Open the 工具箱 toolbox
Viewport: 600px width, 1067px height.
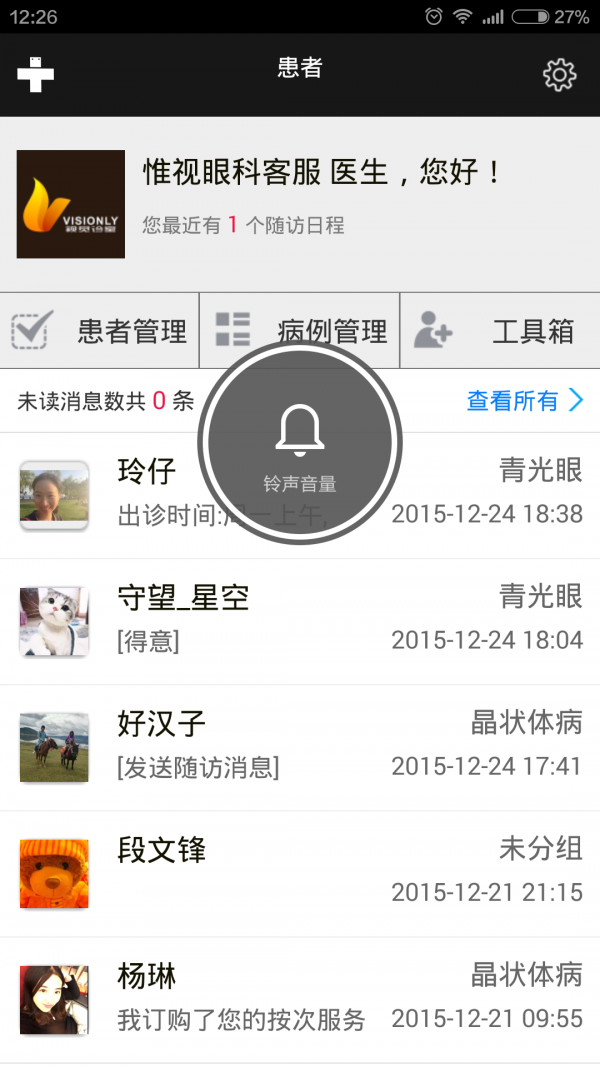pyautogui.click(x=500, y=331)
